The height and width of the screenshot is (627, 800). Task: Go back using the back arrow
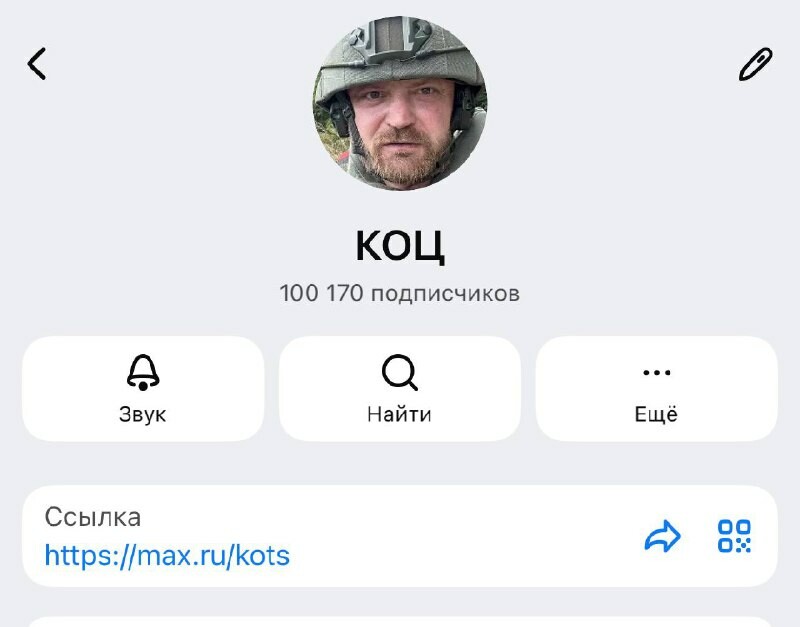[37, 64]
